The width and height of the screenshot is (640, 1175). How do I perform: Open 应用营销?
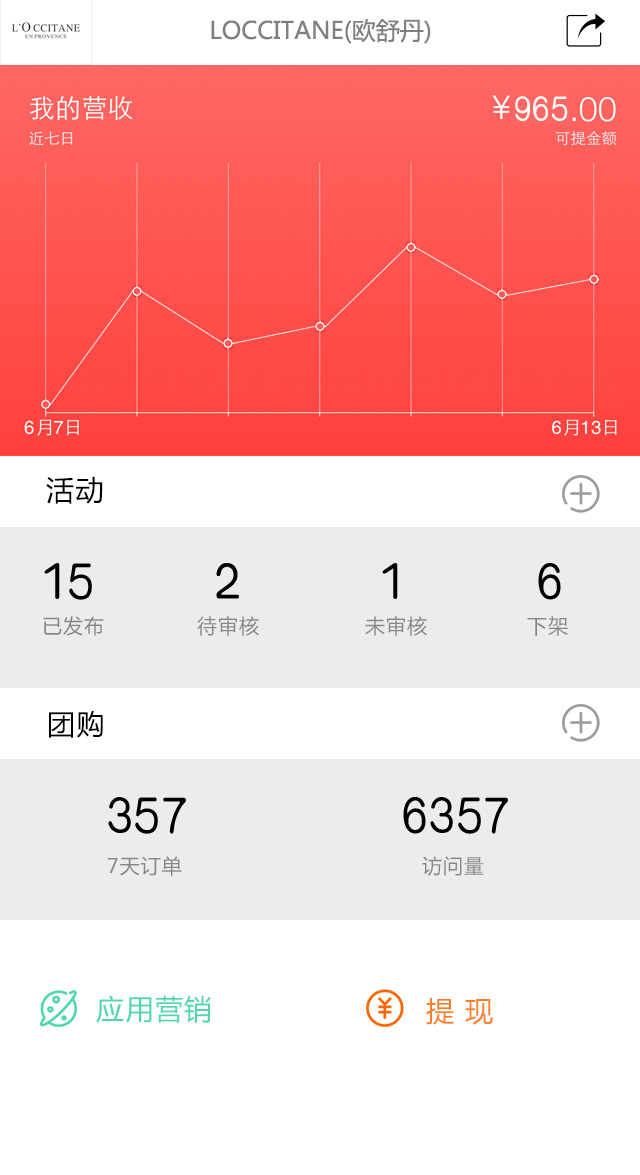click(125, 1009)
